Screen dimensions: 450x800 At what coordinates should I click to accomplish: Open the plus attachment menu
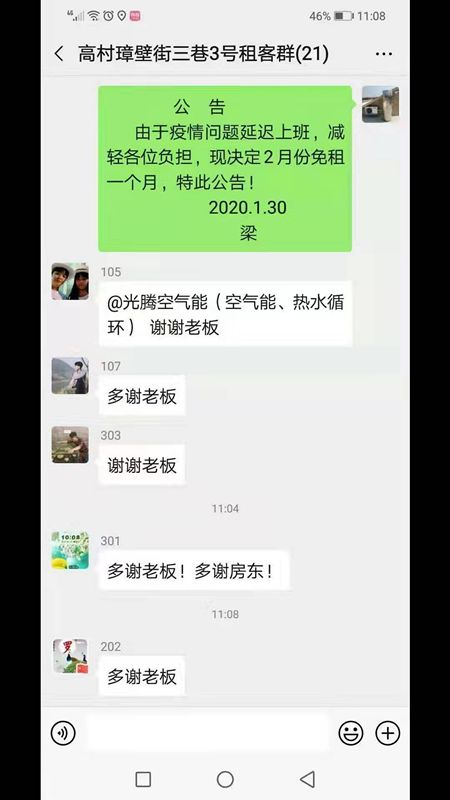click(x=388, y=734)
